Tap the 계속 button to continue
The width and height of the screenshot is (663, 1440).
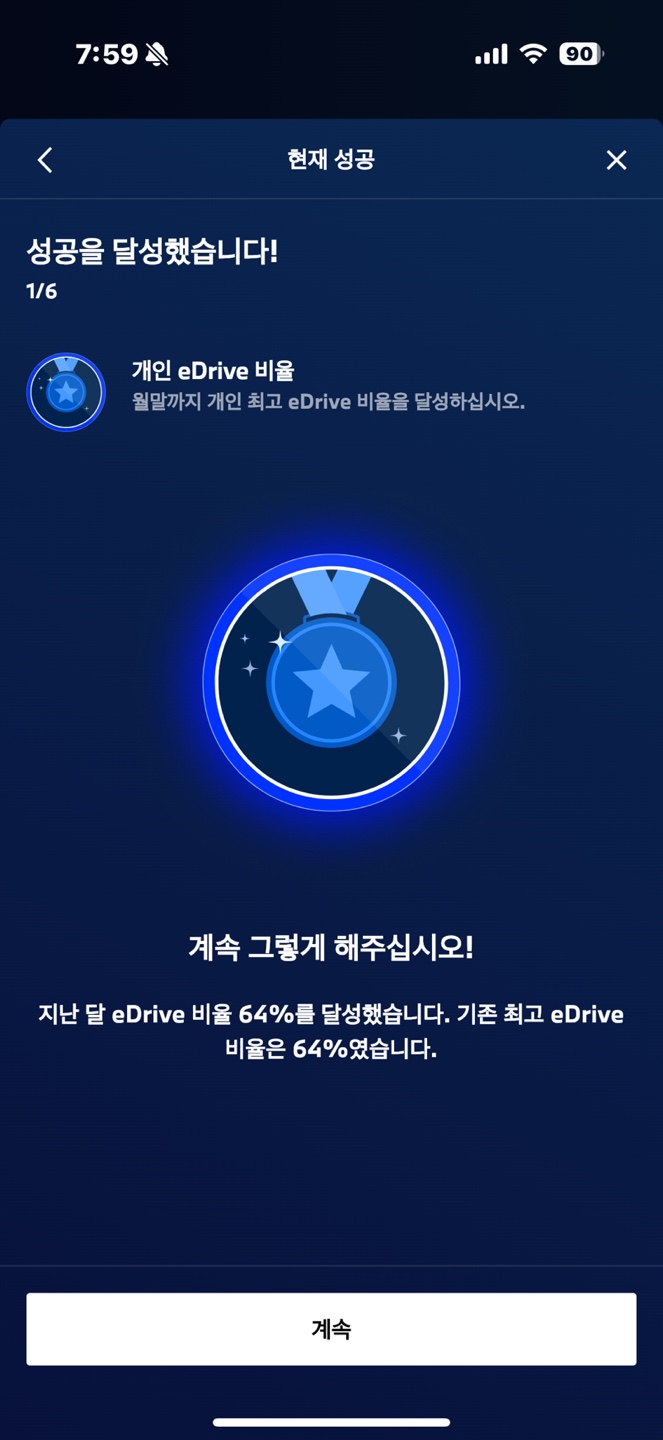331,1329
